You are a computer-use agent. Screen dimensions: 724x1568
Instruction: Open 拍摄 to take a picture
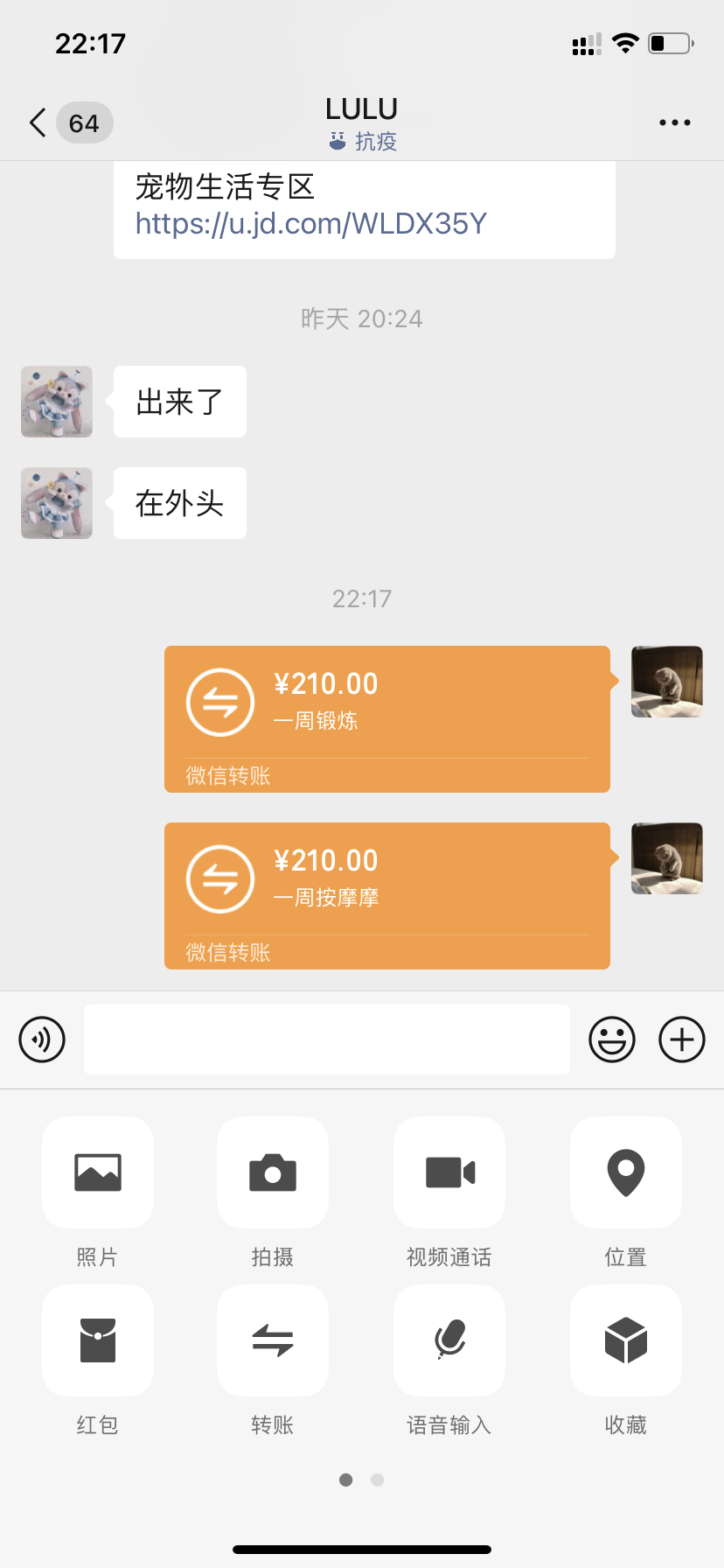click(273, 1172)
